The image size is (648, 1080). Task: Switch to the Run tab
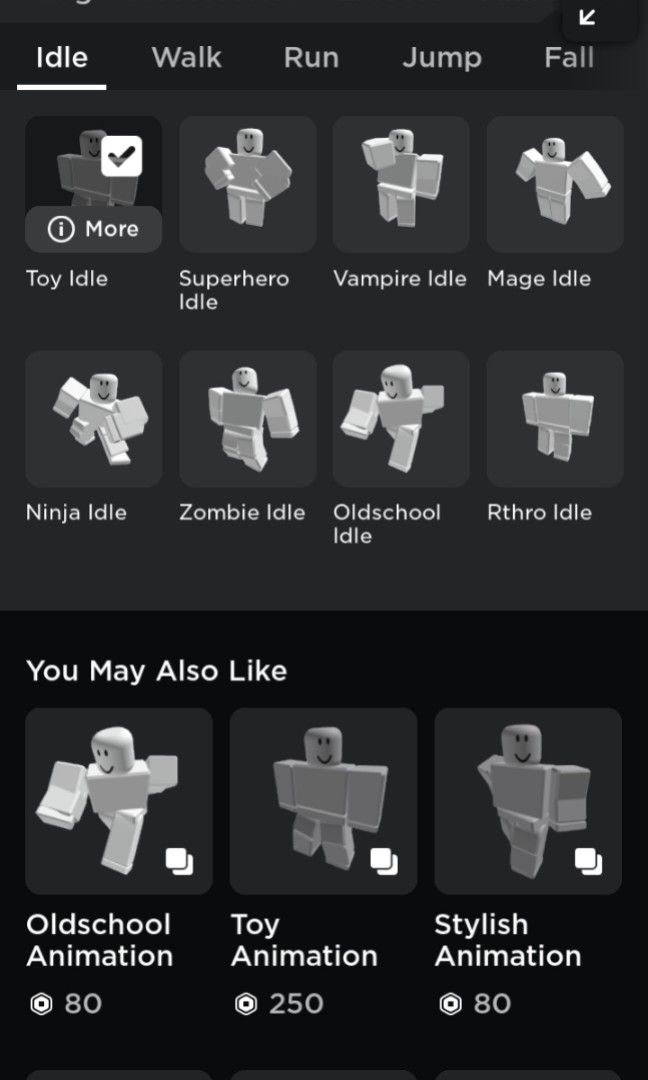(x=311, y=58)
